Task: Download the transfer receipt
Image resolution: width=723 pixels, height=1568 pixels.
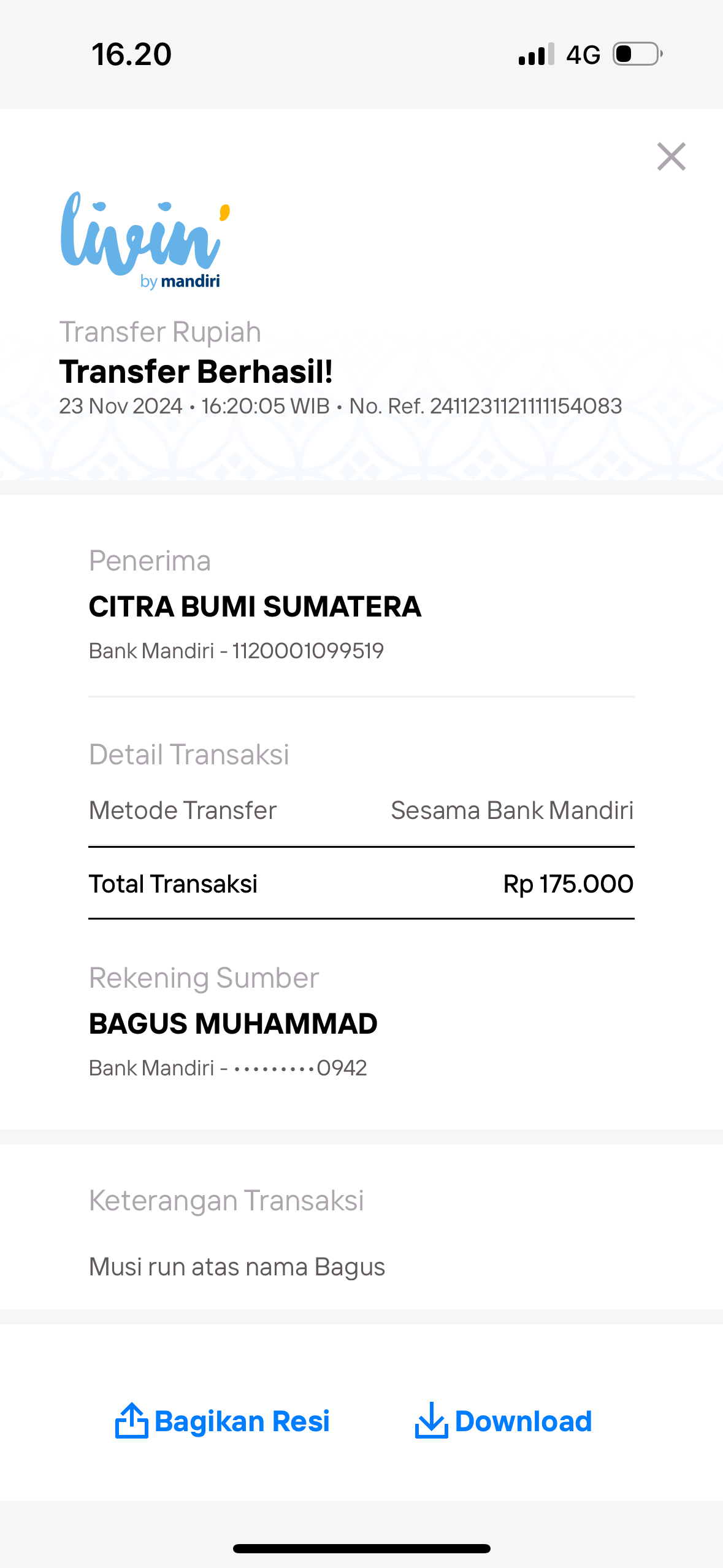Action: 503,1421
